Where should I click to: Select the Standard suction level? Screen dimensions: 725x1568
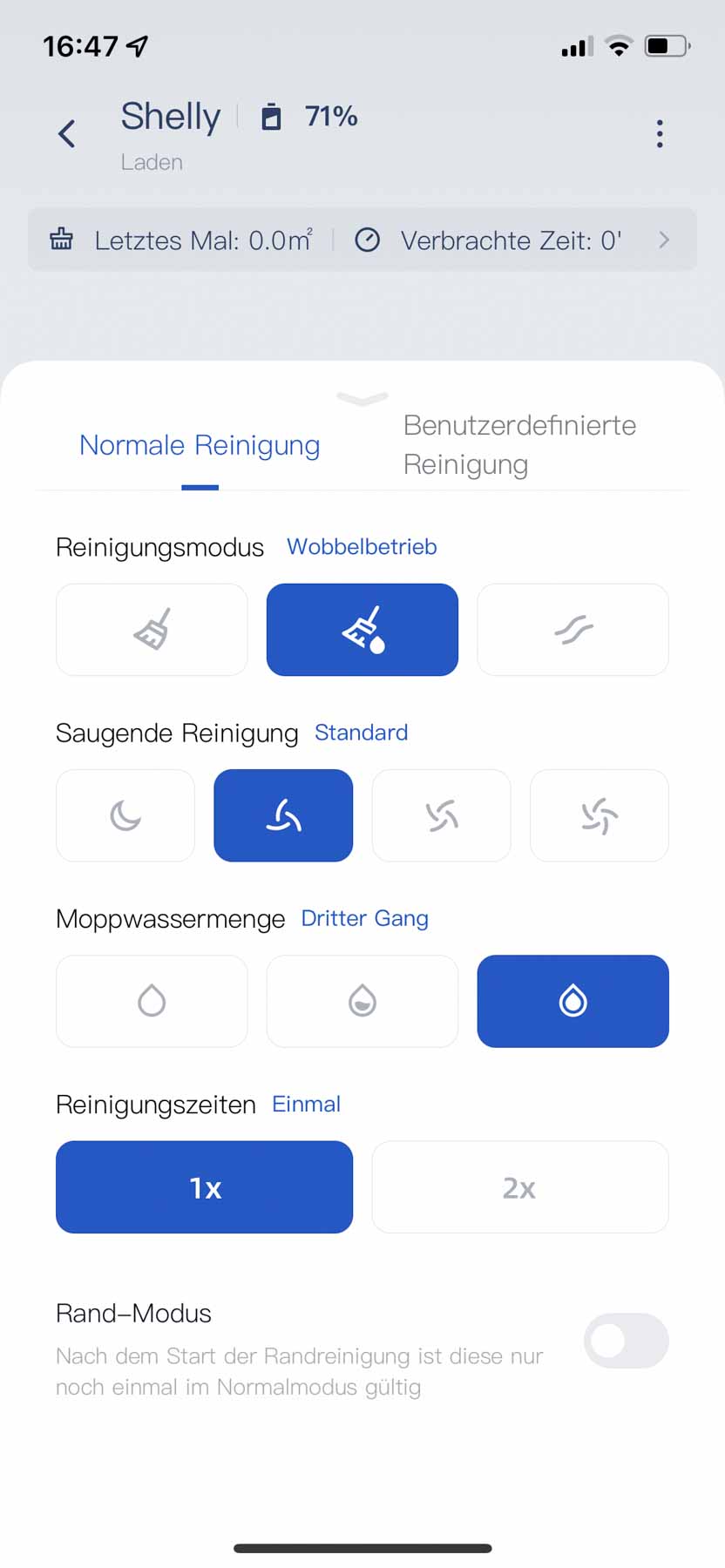coord(283,815)
